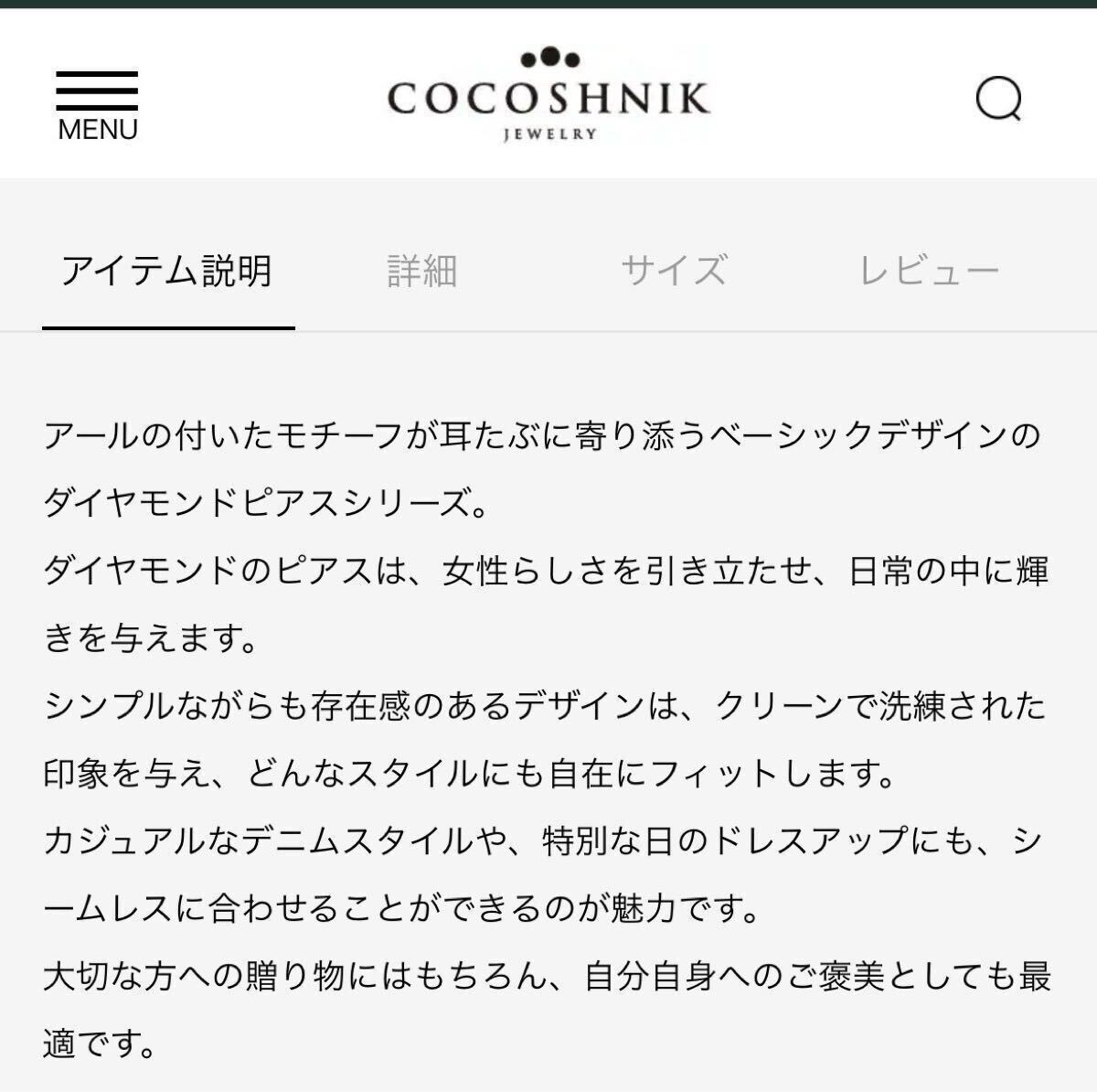Select the アイテム説明 tab

(167, 272)
